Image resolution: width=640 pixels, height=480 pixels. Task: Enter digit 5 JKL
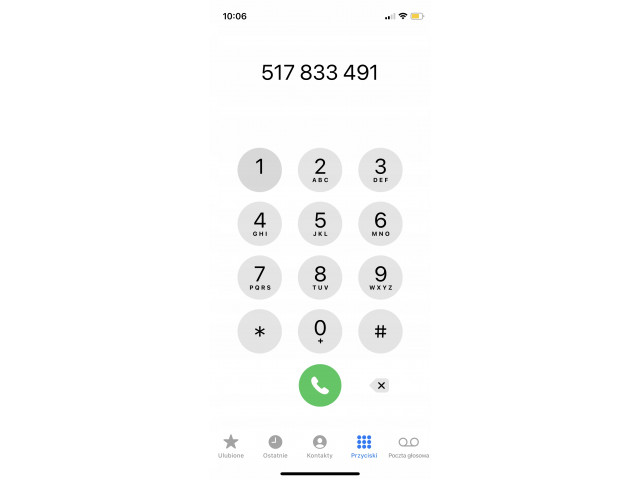[320, 223]
